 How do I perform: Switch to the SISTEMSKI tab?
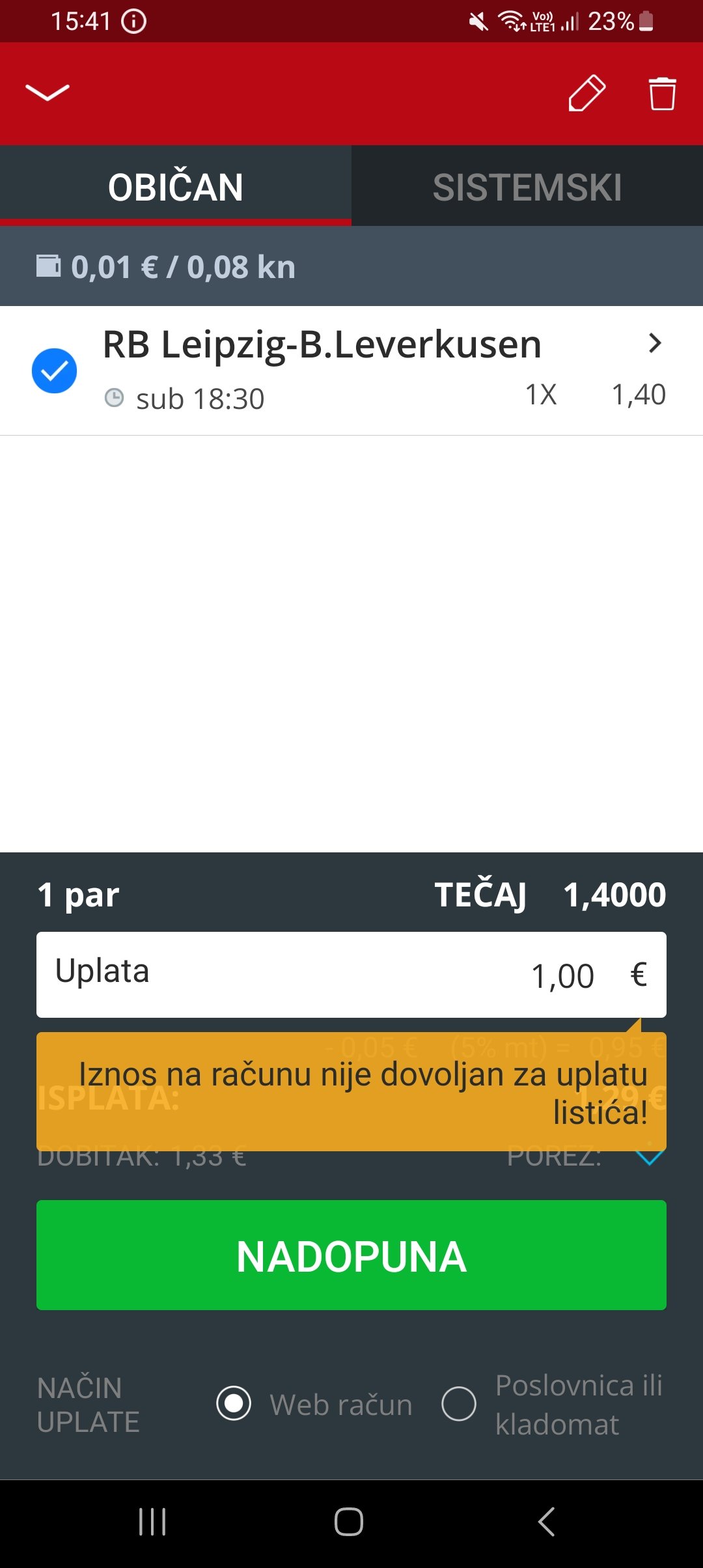(527, 186)
